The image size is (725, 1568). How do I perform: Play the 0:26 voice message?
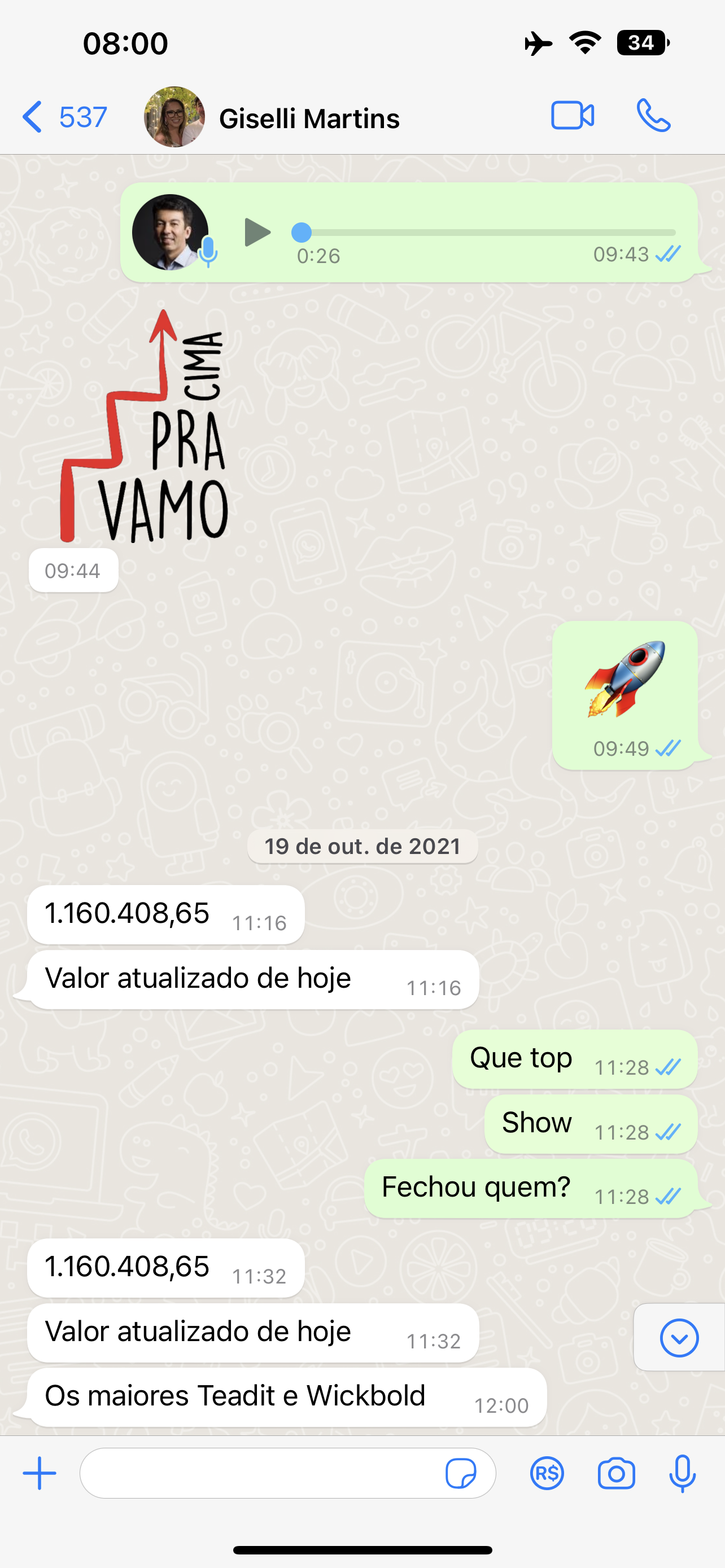[256, 232]
